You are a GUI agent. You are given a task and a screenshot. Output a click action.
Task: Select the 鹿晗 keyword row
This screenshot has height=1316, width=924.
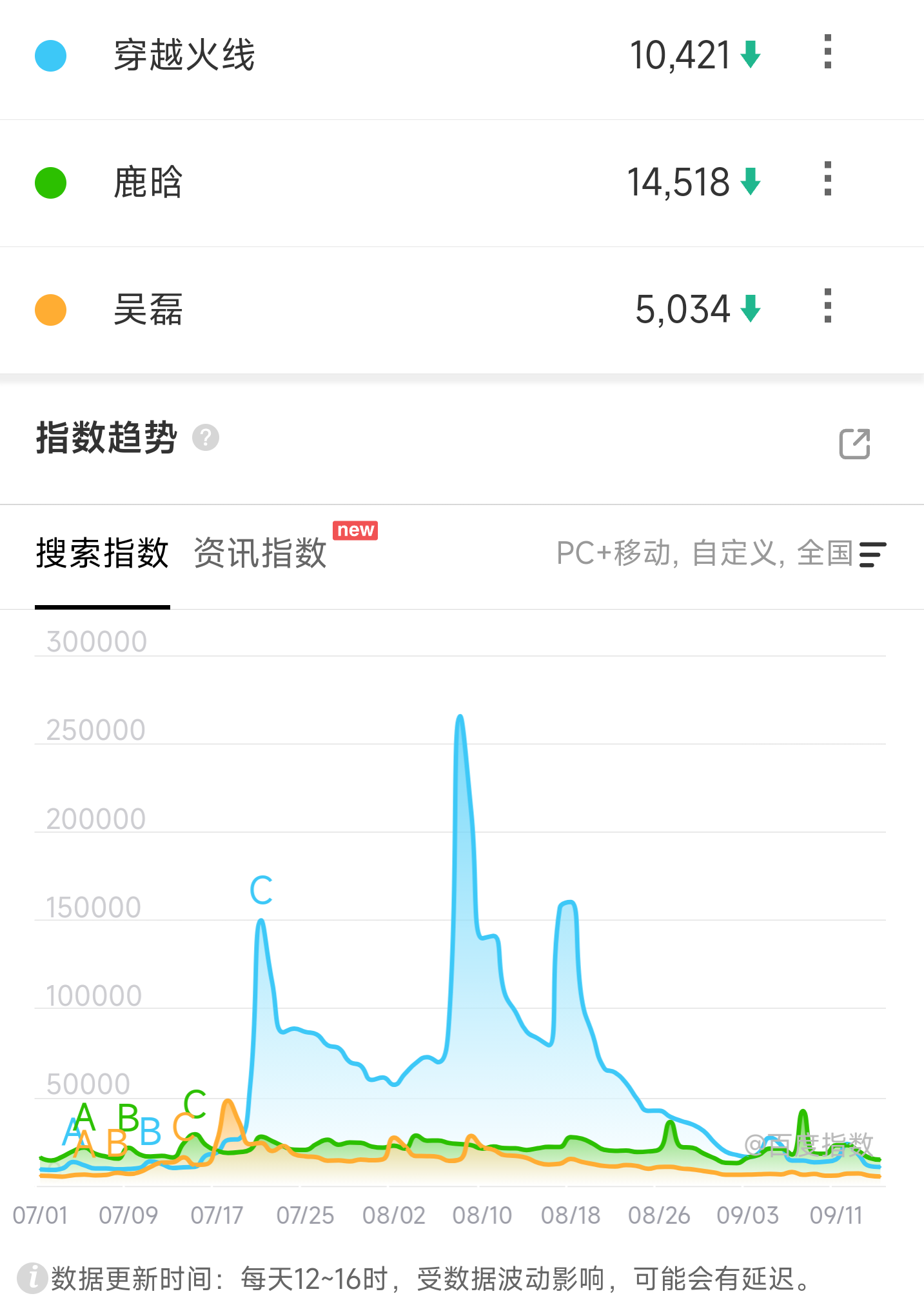[462, 183]
